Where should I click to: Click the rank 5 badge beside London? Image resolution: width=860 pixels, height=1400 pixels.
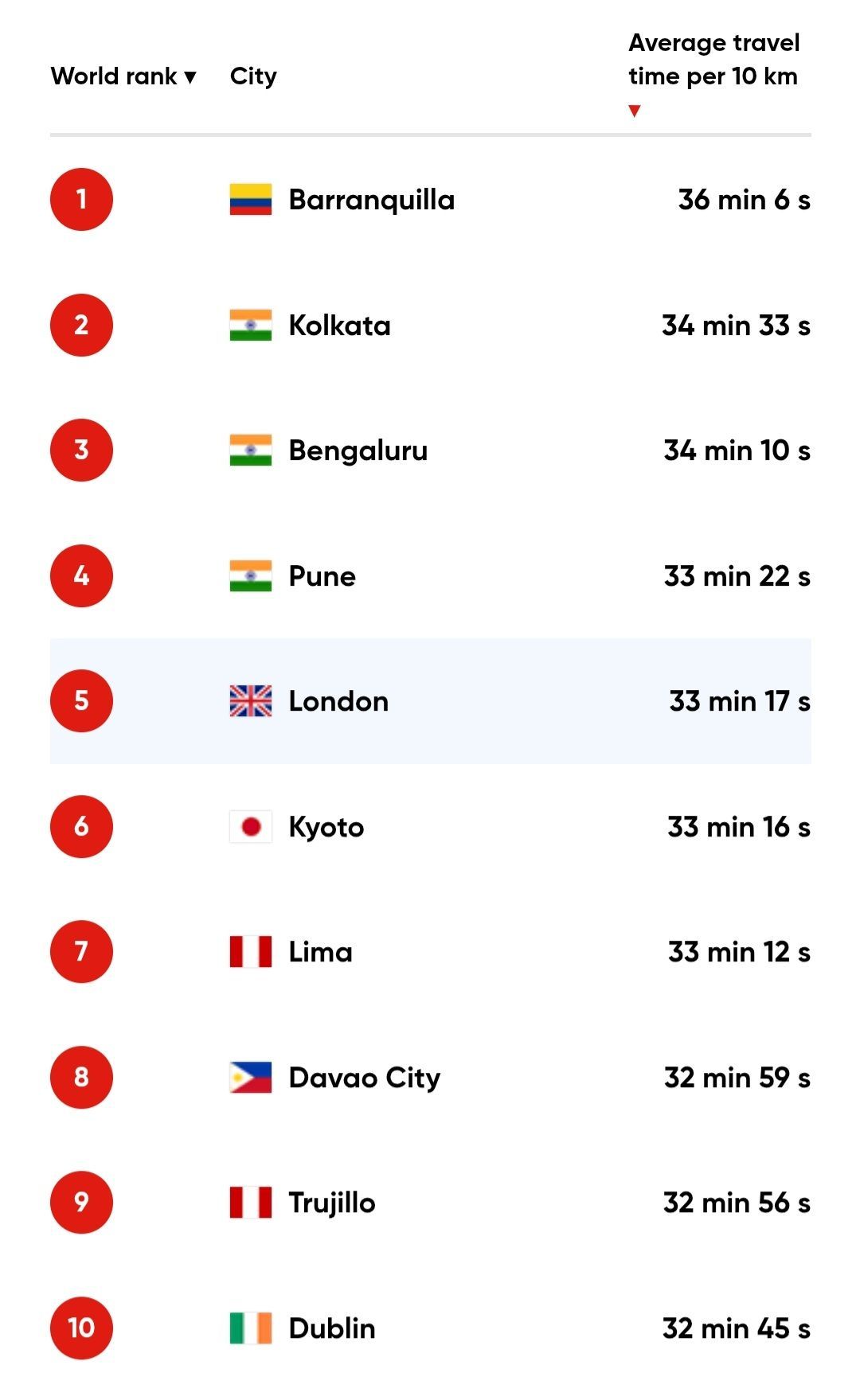(81, 701)
